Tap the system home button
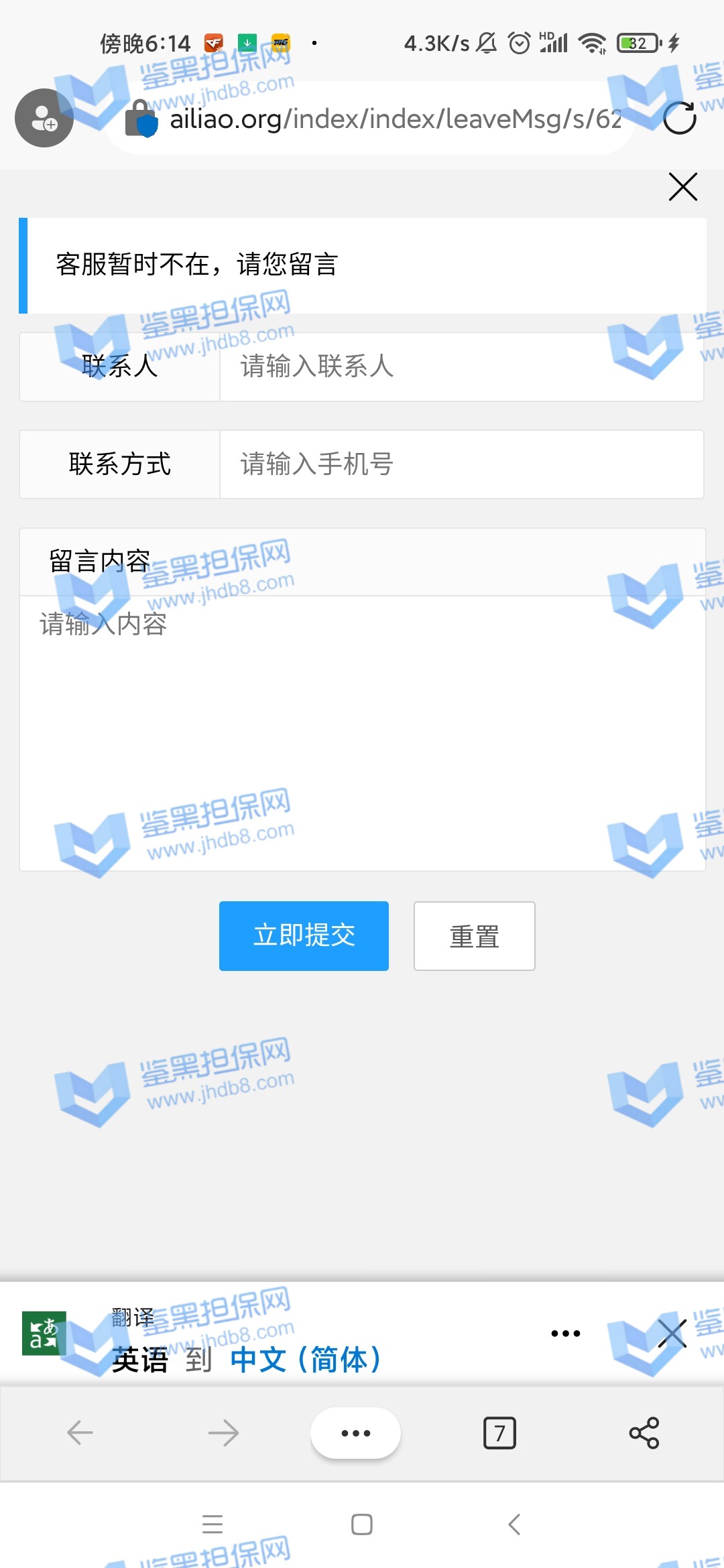 pos(362,1524)
